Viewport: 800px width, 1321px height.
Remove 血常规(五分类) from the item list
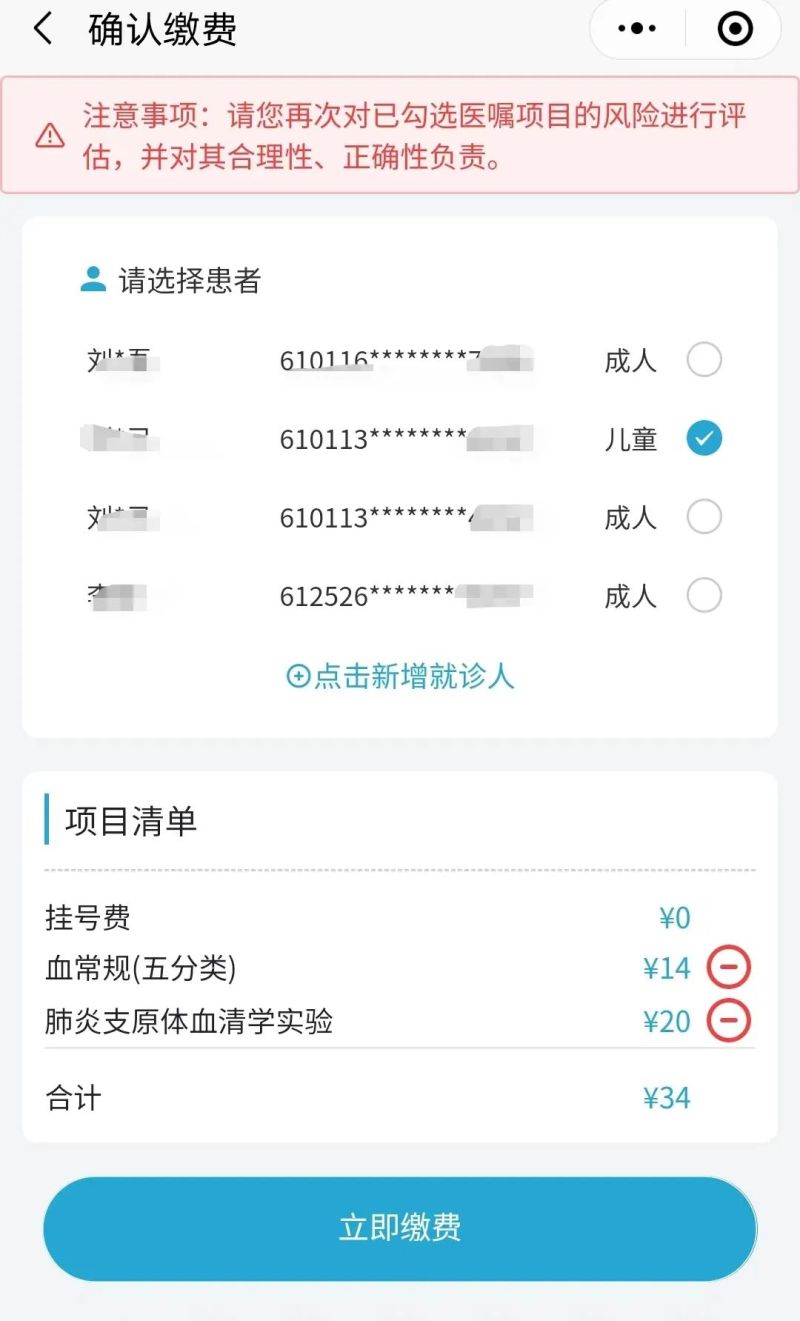coord(728,968)
